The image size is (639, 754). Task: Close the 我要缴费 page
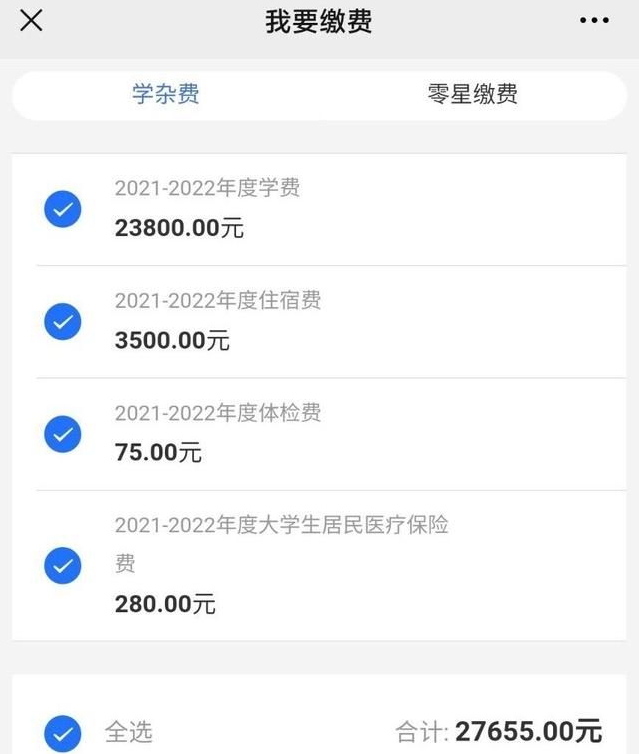[31, 21]
